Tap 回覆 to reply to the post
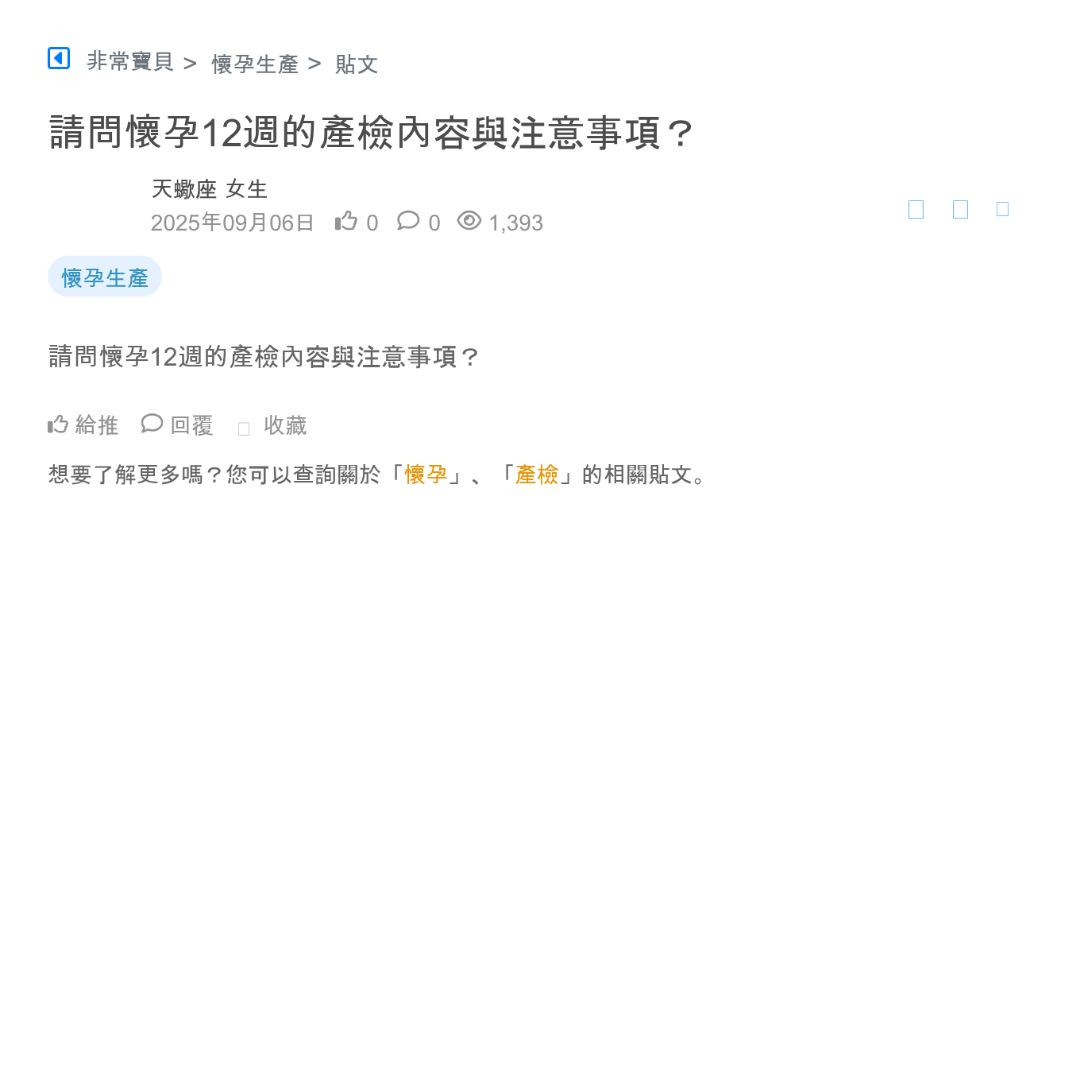 click(x=178, y=425)
